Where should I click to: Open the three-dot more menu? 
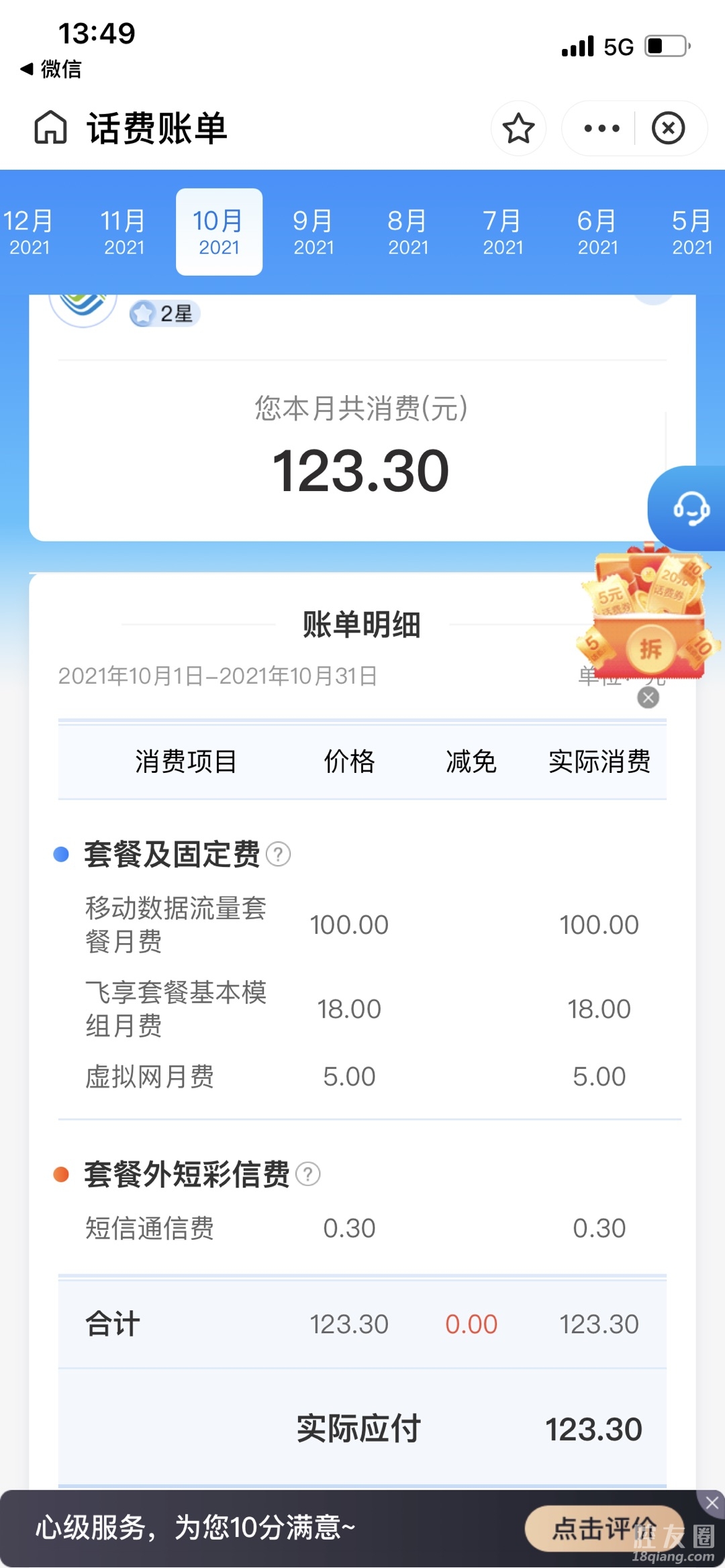point(601,128)
